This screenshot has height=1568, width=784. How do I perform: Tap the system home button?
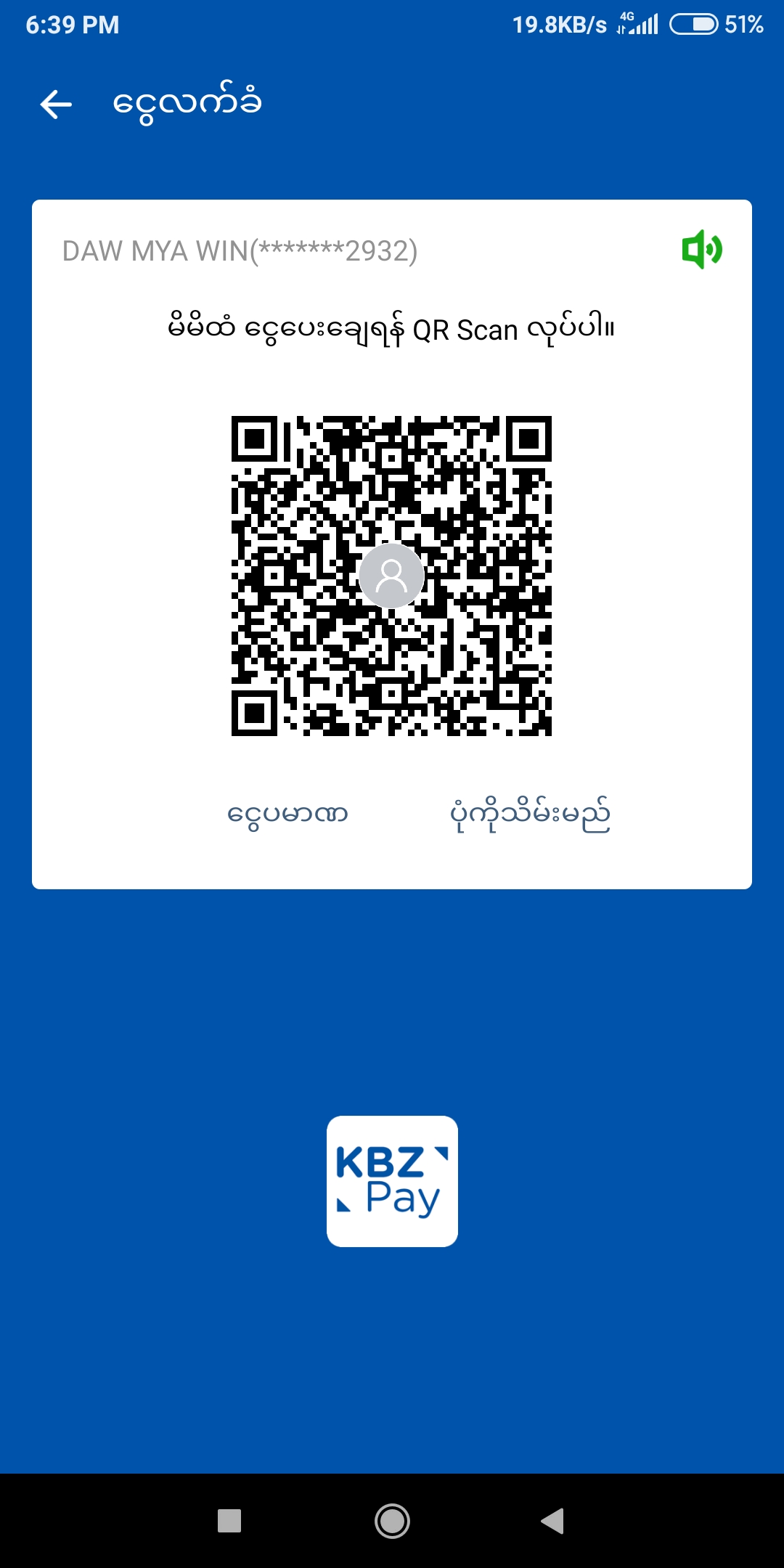[392, 1521]
